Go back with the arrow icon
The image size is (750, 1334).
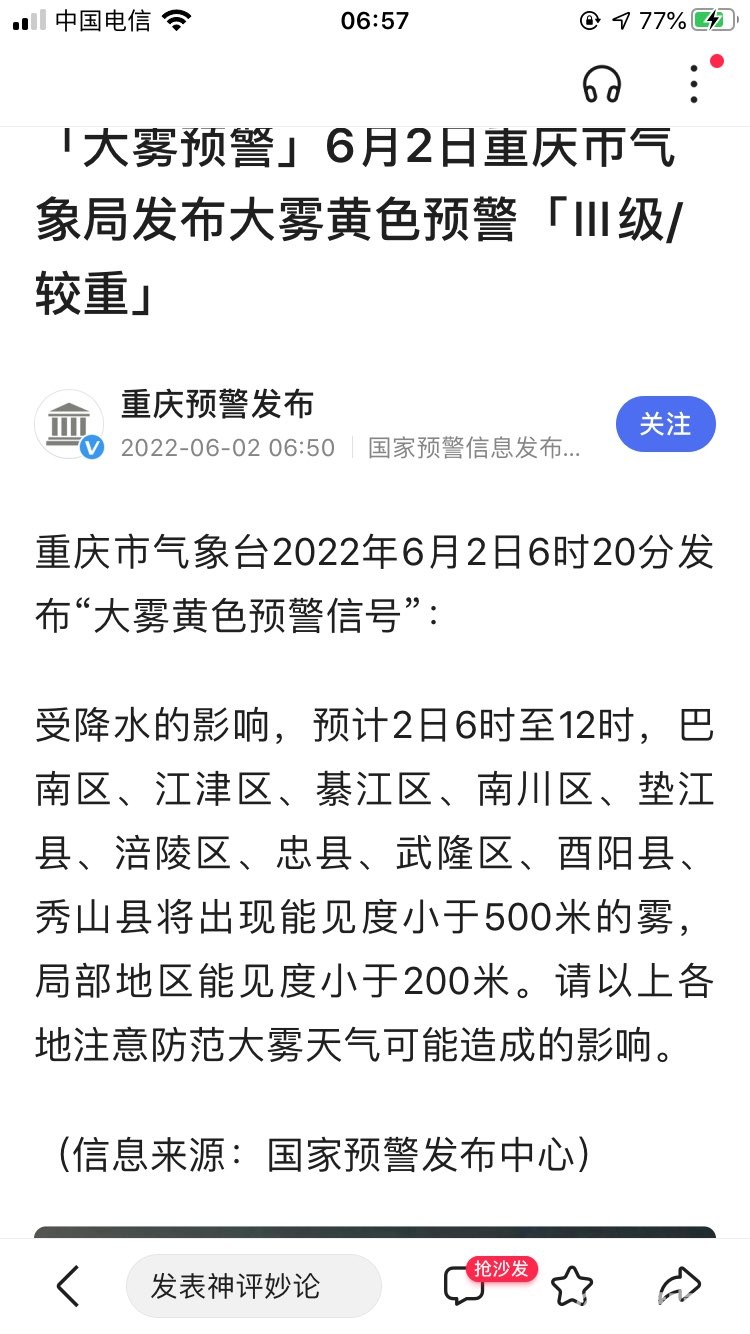point(68,1286)
